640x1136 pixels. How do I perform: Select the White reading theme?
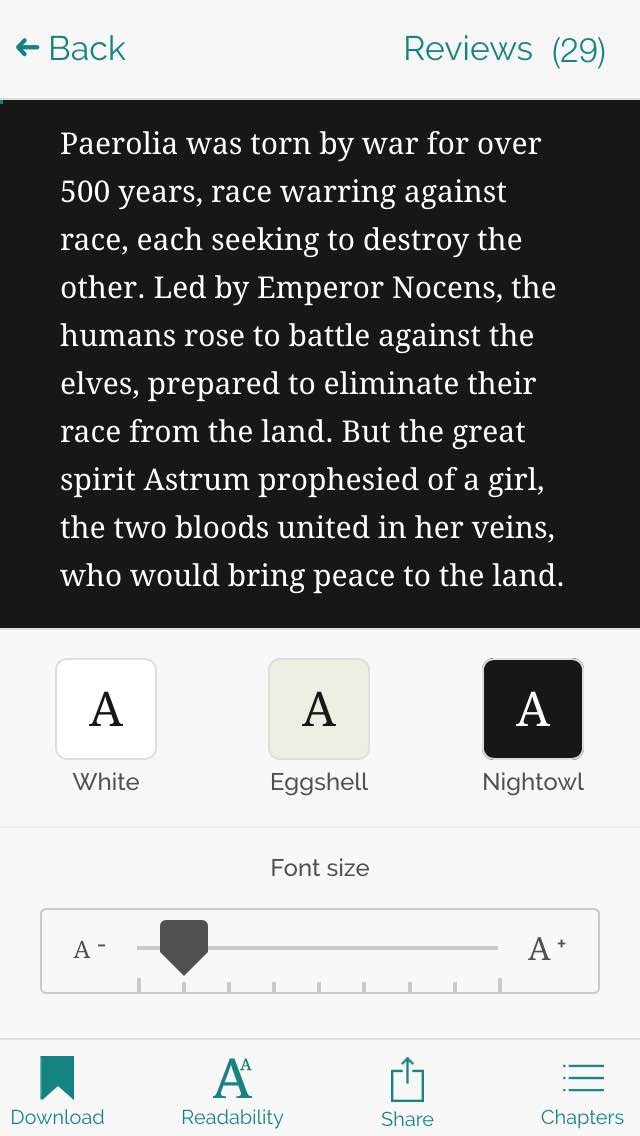pyautogui.click(x=106, y=709)
